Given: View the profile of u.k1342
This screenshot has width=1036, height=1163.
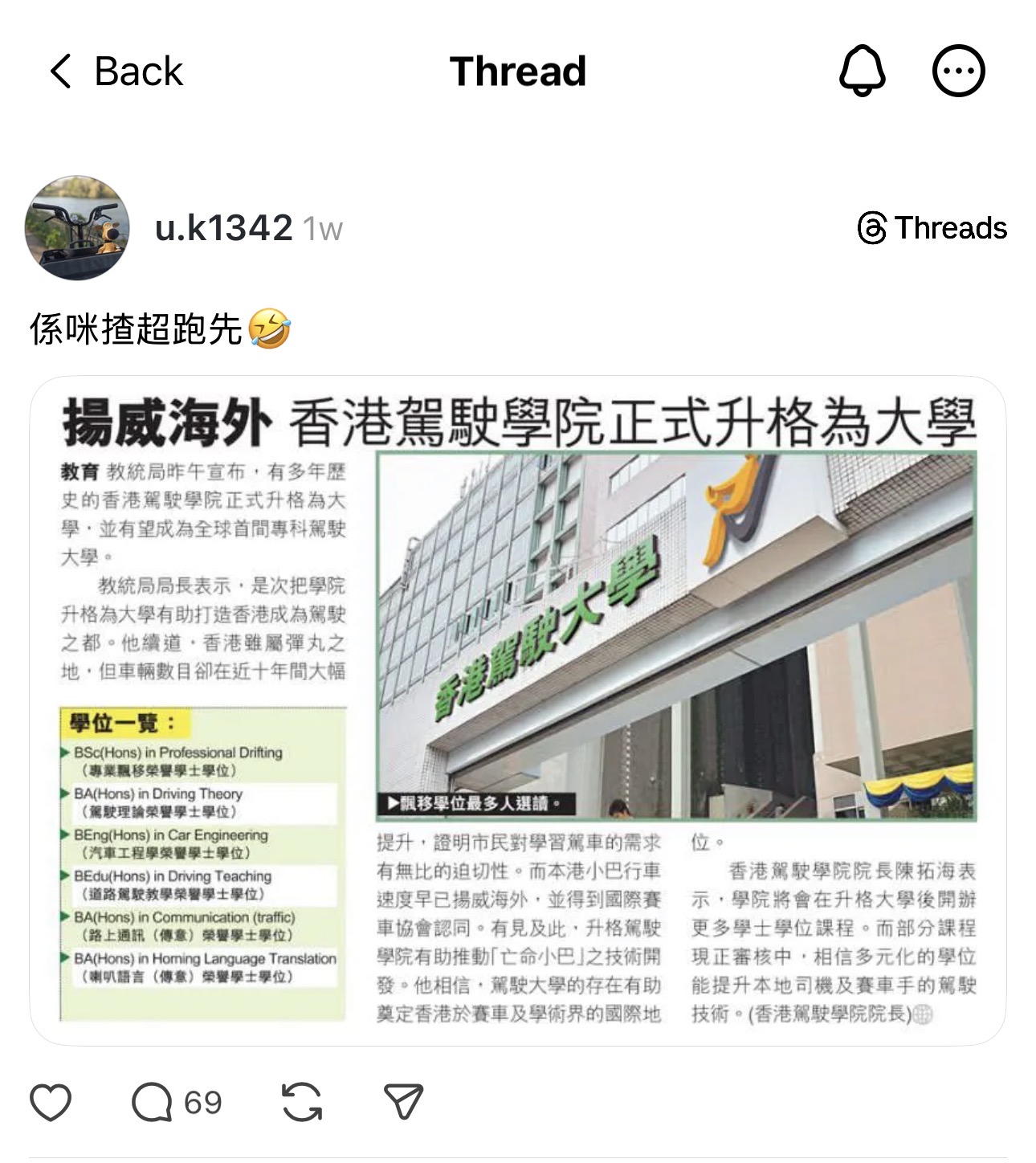Looking at the screenshot, I should click(223, 228).
